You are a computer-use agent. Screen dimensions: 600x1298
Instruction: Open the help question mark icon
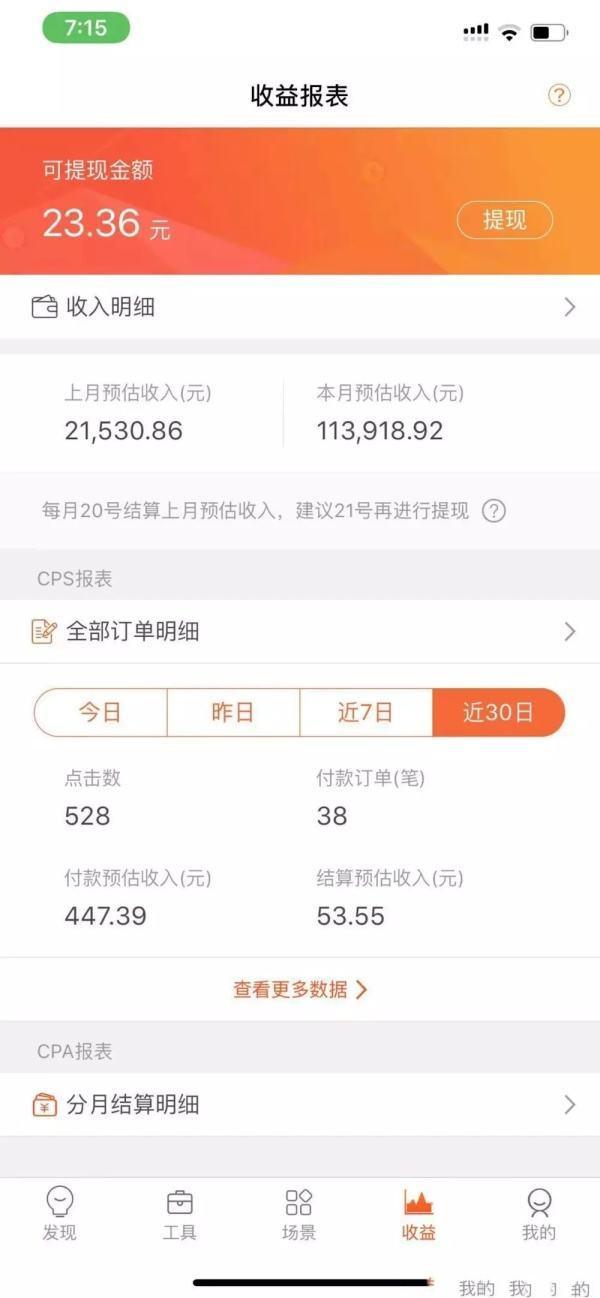tap(559, 96)
